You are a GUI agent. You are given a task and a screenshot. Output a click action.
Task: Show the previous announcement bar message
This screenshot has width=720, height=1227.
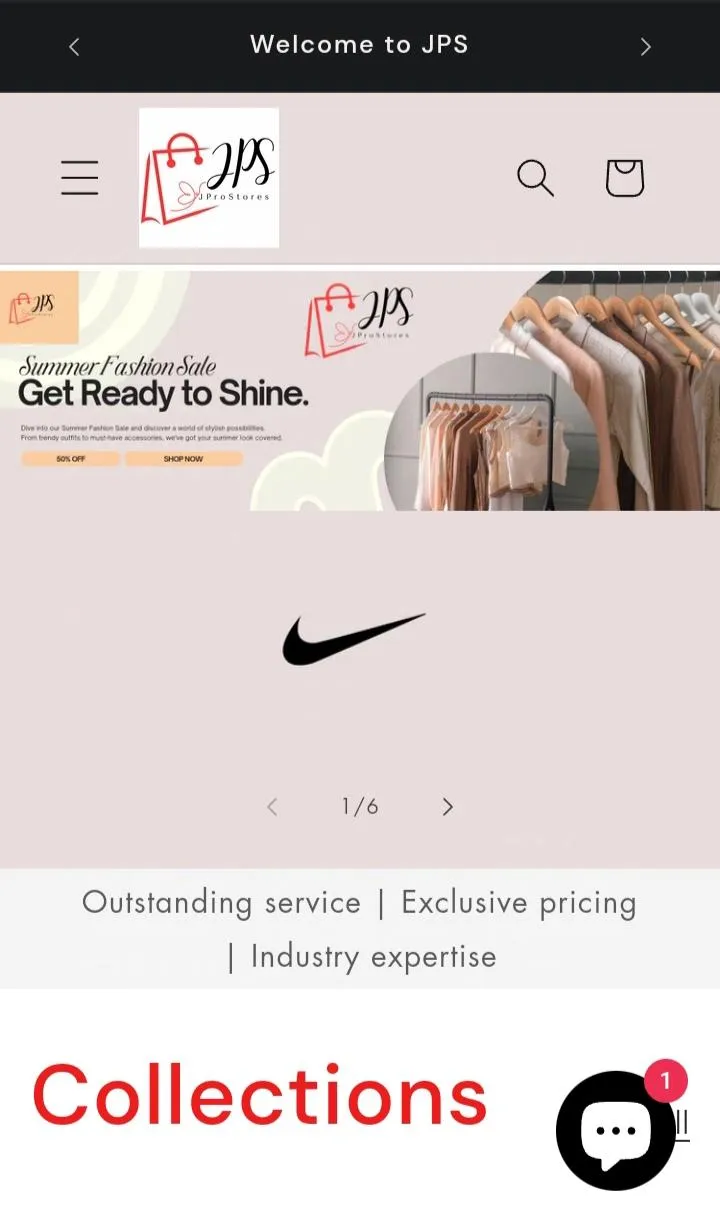(x=74, y=46)
